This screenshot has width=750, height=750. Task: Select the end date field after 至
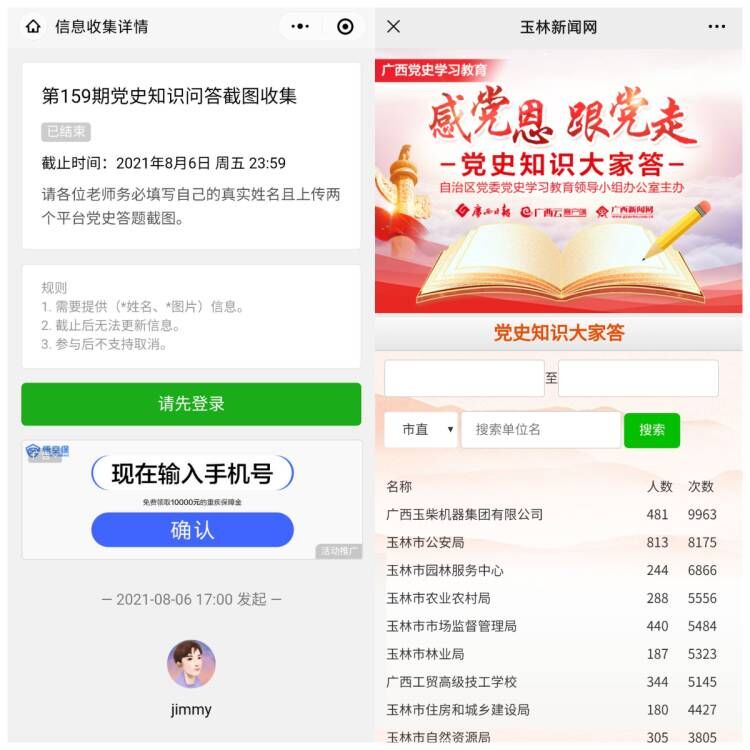click(x=638, y=378)
